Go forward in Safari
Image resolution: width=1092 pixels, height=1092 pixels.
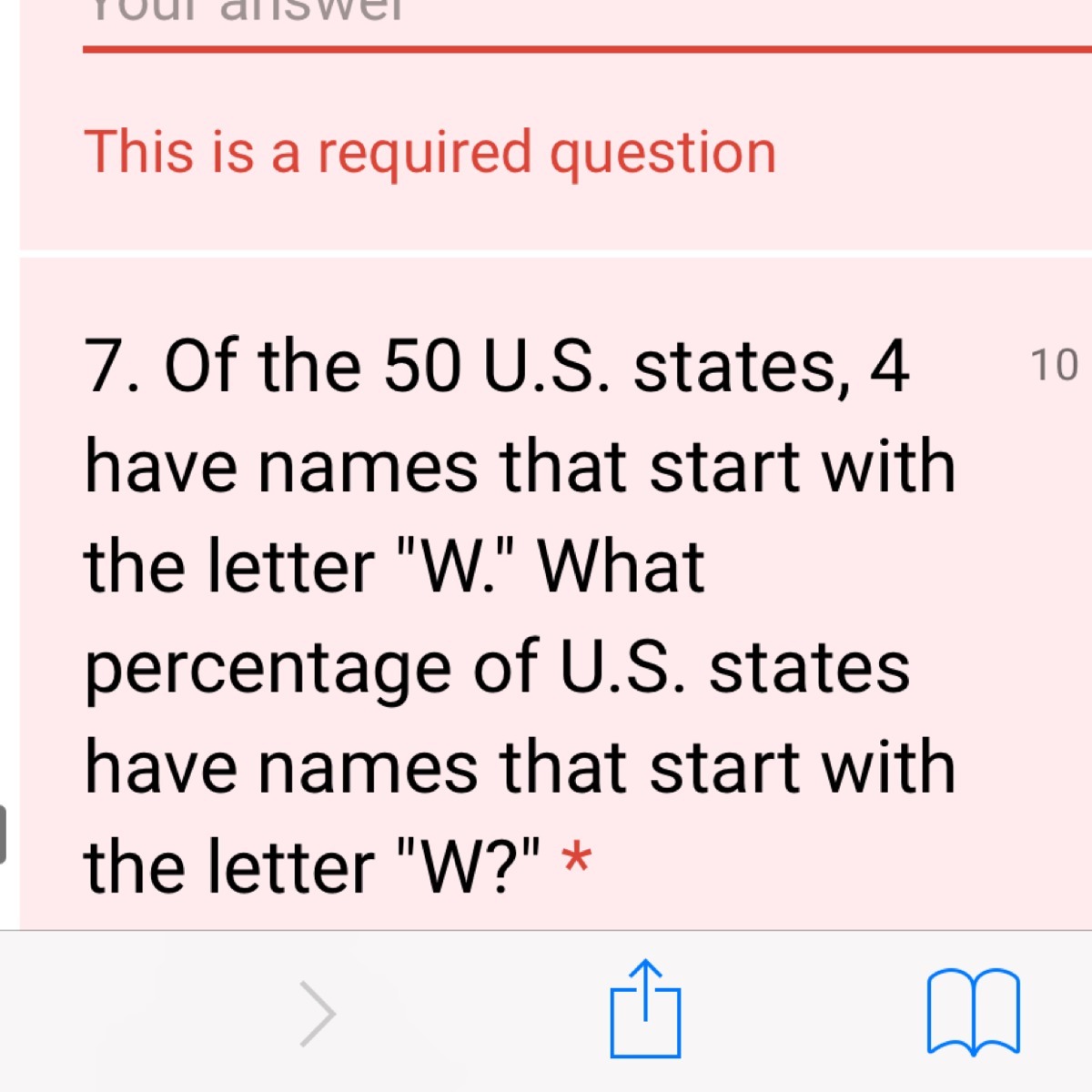coord(318,1013)
